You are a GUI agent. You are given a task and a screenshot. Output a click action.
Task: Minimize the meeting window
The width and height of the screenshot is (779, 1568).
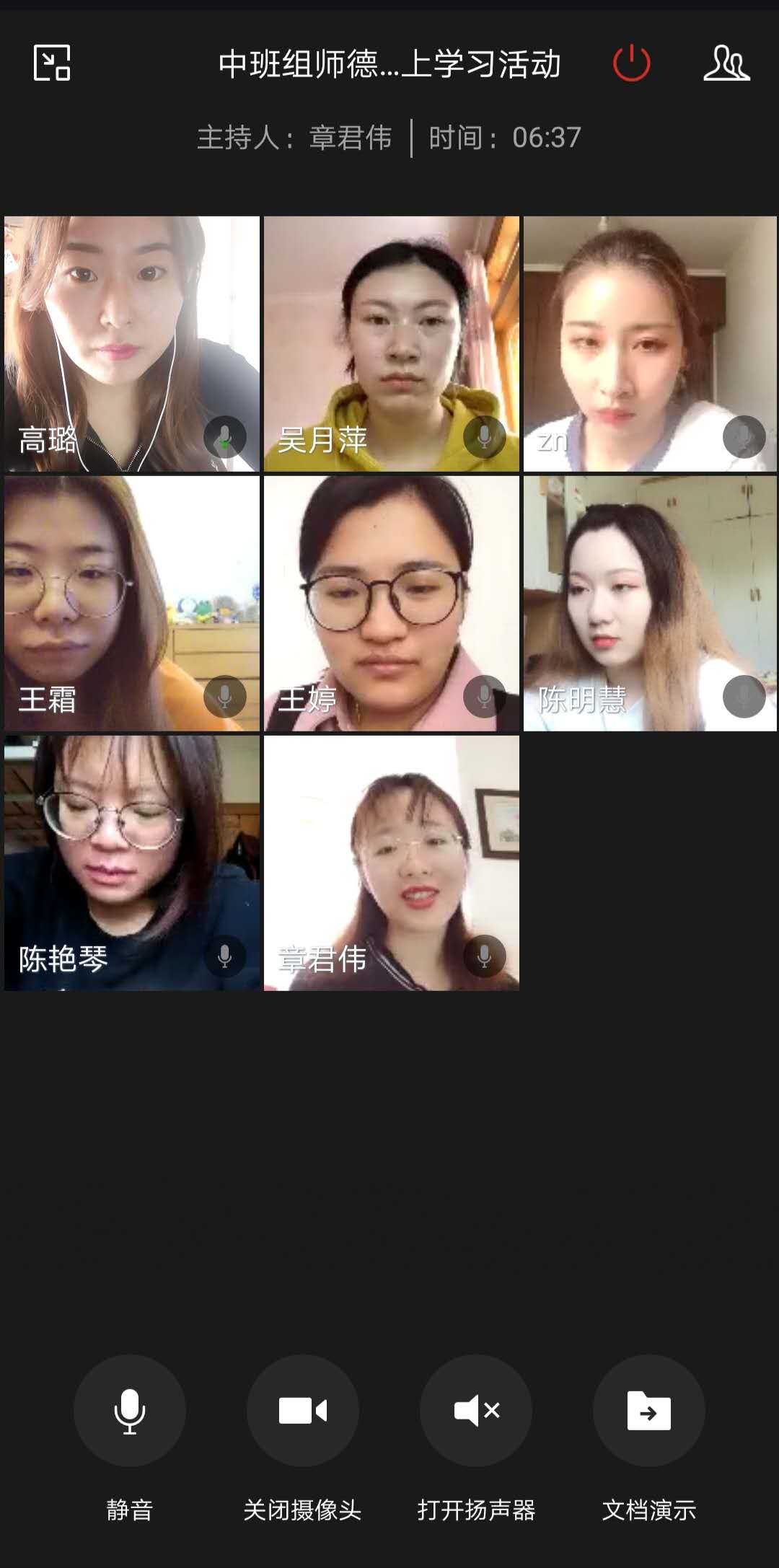pos(52,63)
